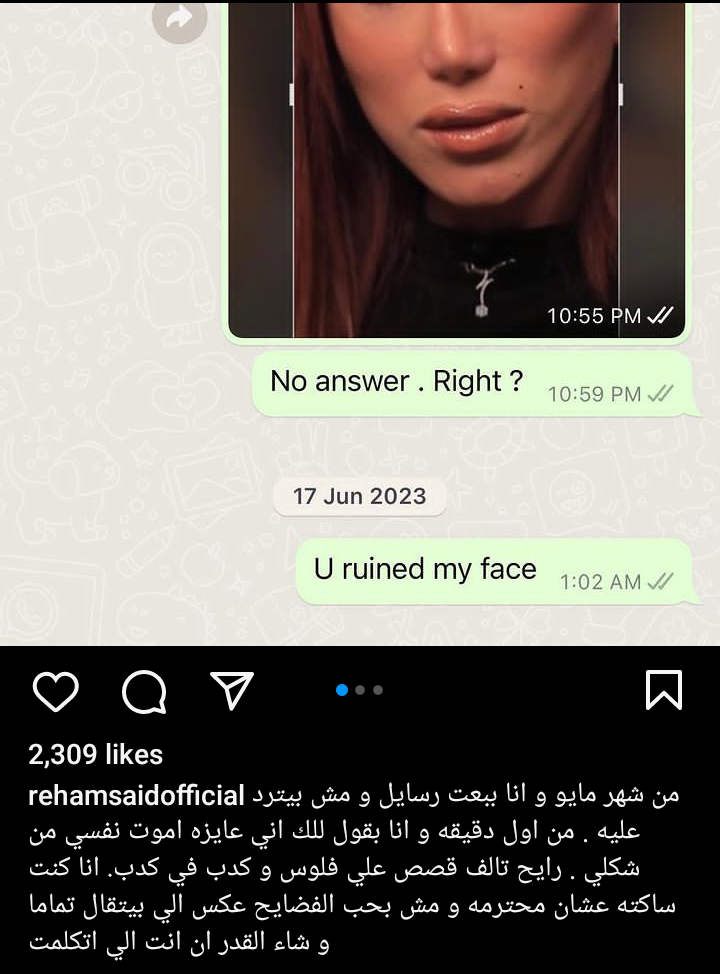Open rehamsaidofficial's profile from the caption
The width and height of the screenshot is (720, 974).
click(137, 796)
